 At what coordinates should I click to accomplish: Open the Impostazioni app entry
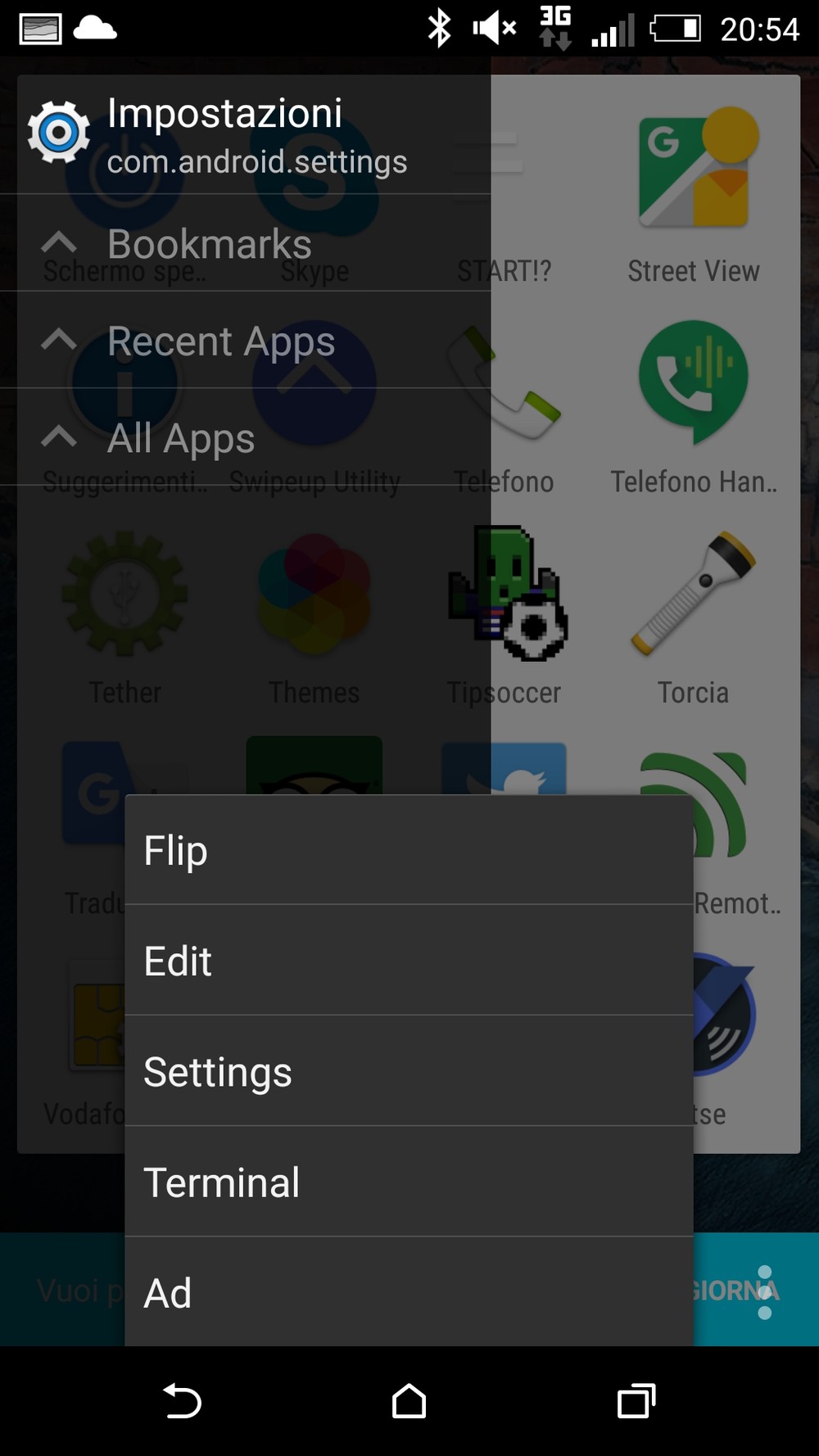(246, 135)
